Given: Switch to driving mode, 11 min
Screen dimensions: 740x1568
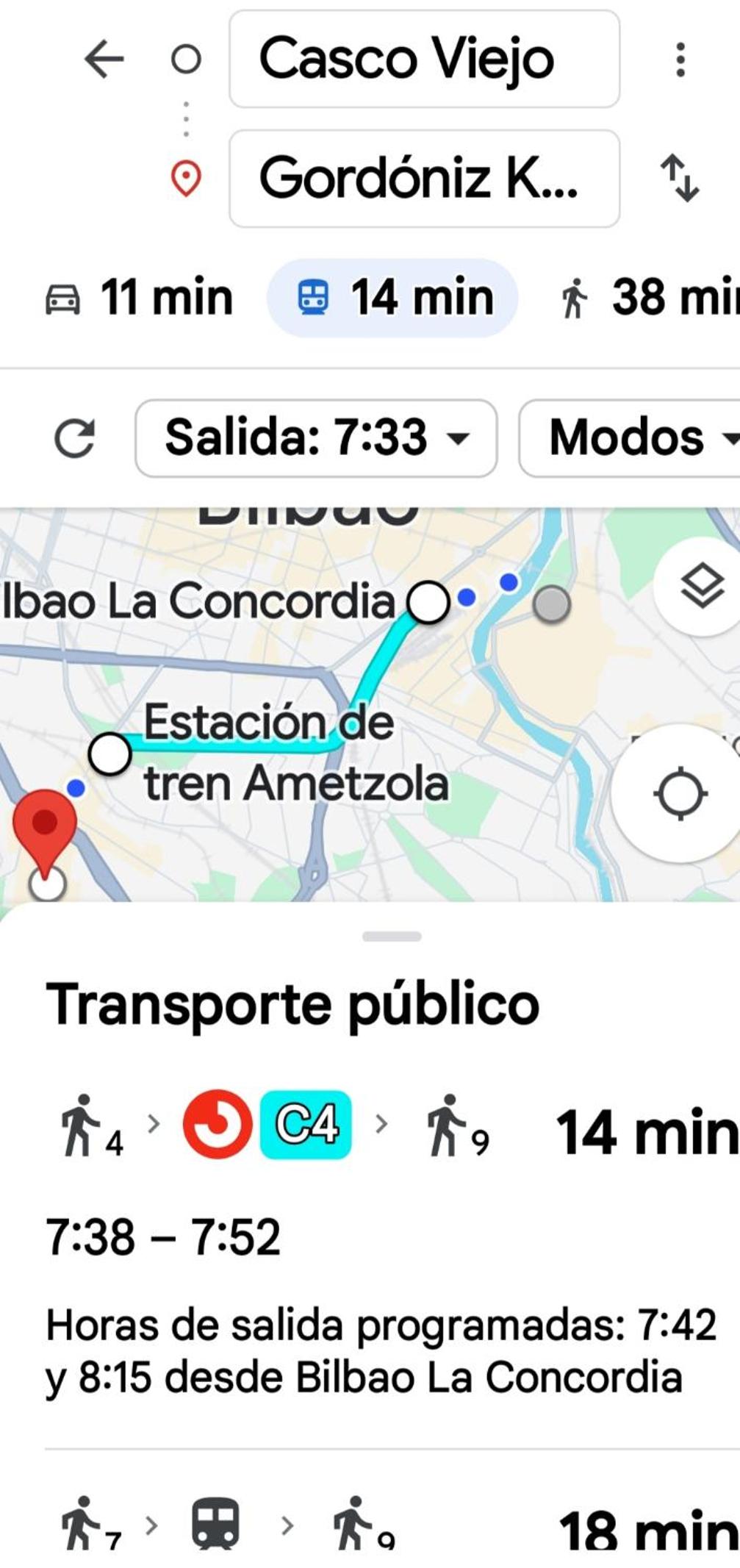Looking at the screenshot, I should (140, 298).
